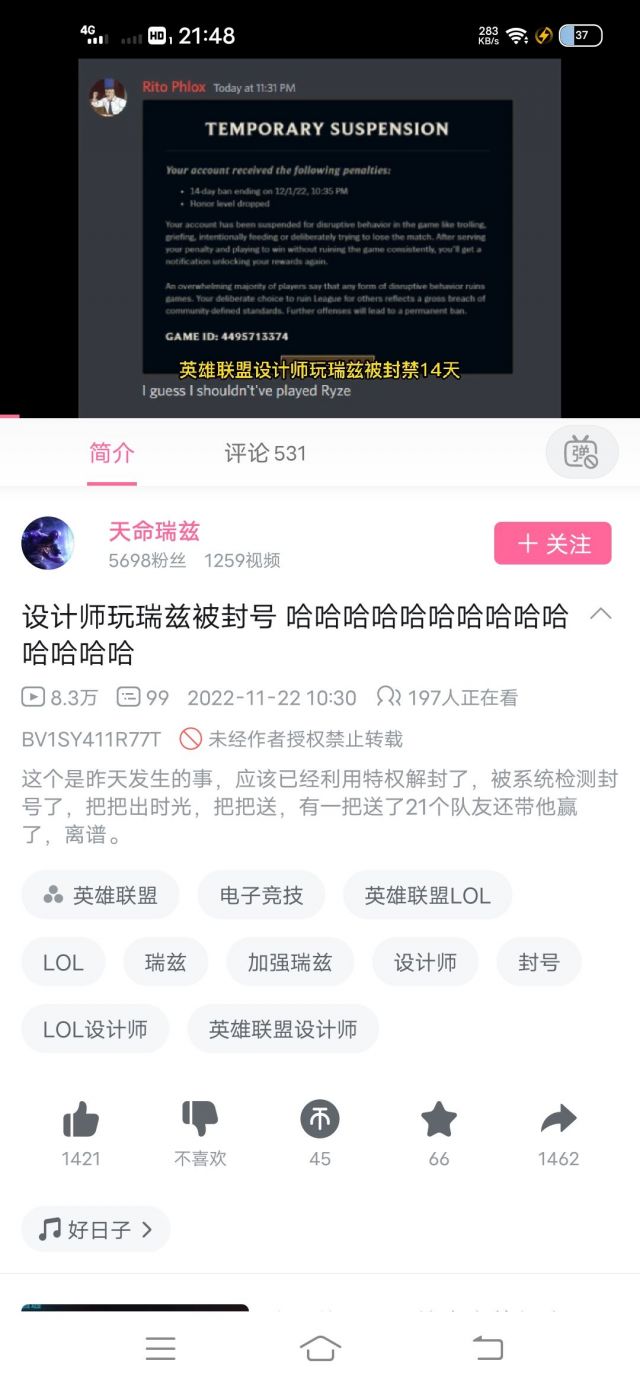Open the 好日子 music chip
The image size is (640, 1386).
point(96,1229)
